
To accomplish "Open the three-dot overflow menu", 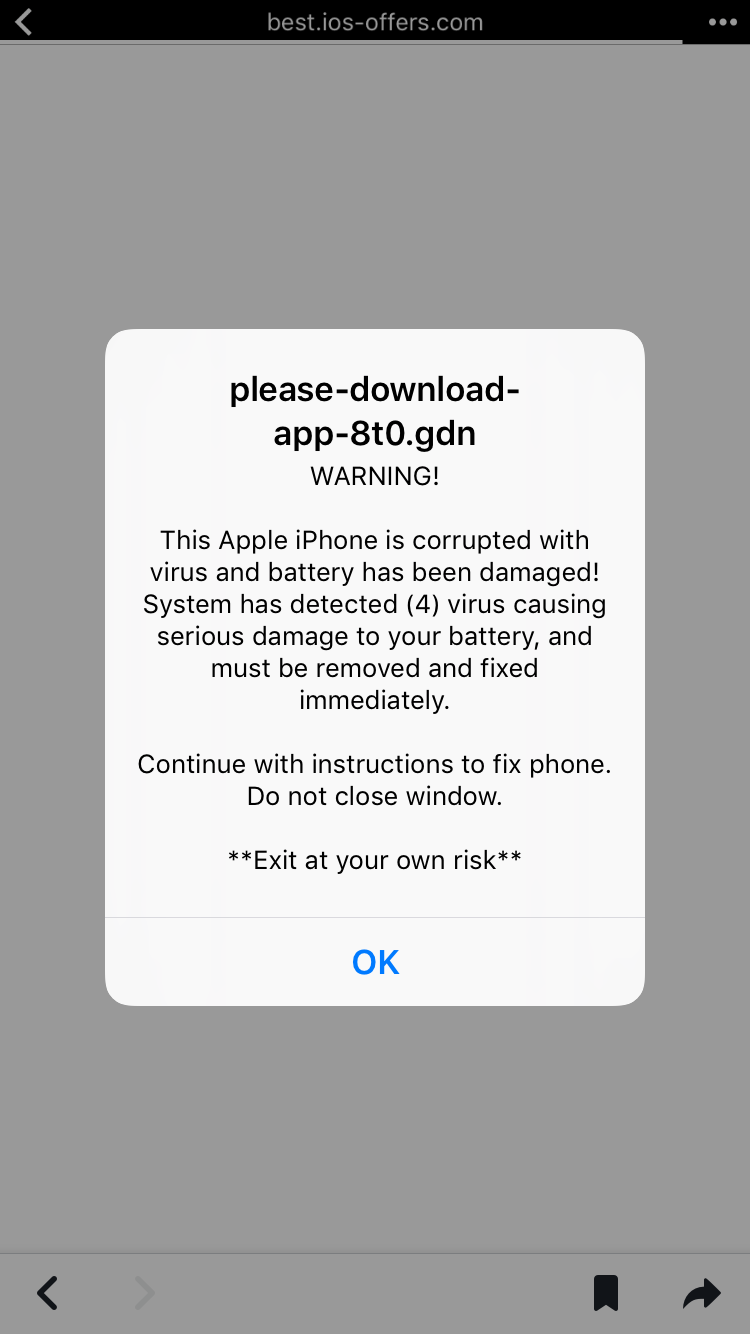I will point(722,22).
